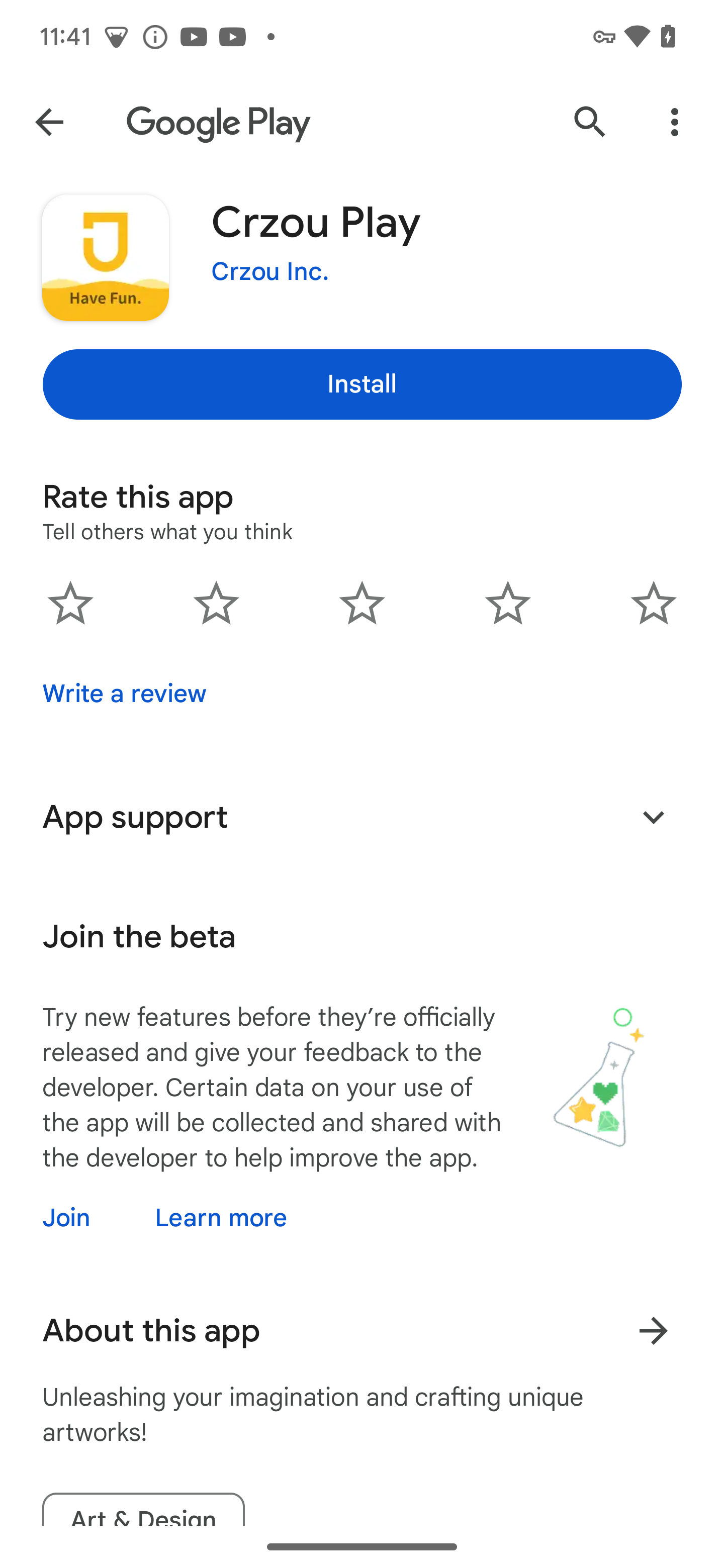Join the beta program
The image size is (724, 1568).
pyautogui.click(x=66, y=1218)
